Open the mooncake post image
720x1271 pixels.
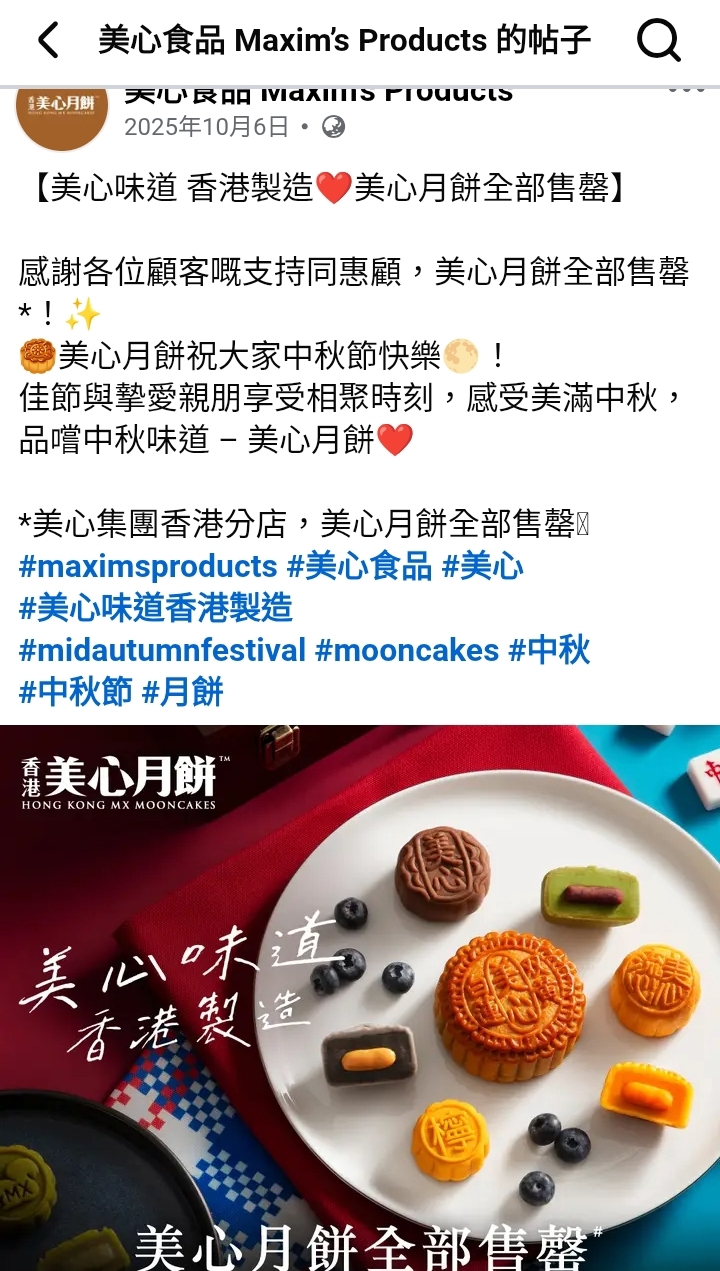click(360, 998)
